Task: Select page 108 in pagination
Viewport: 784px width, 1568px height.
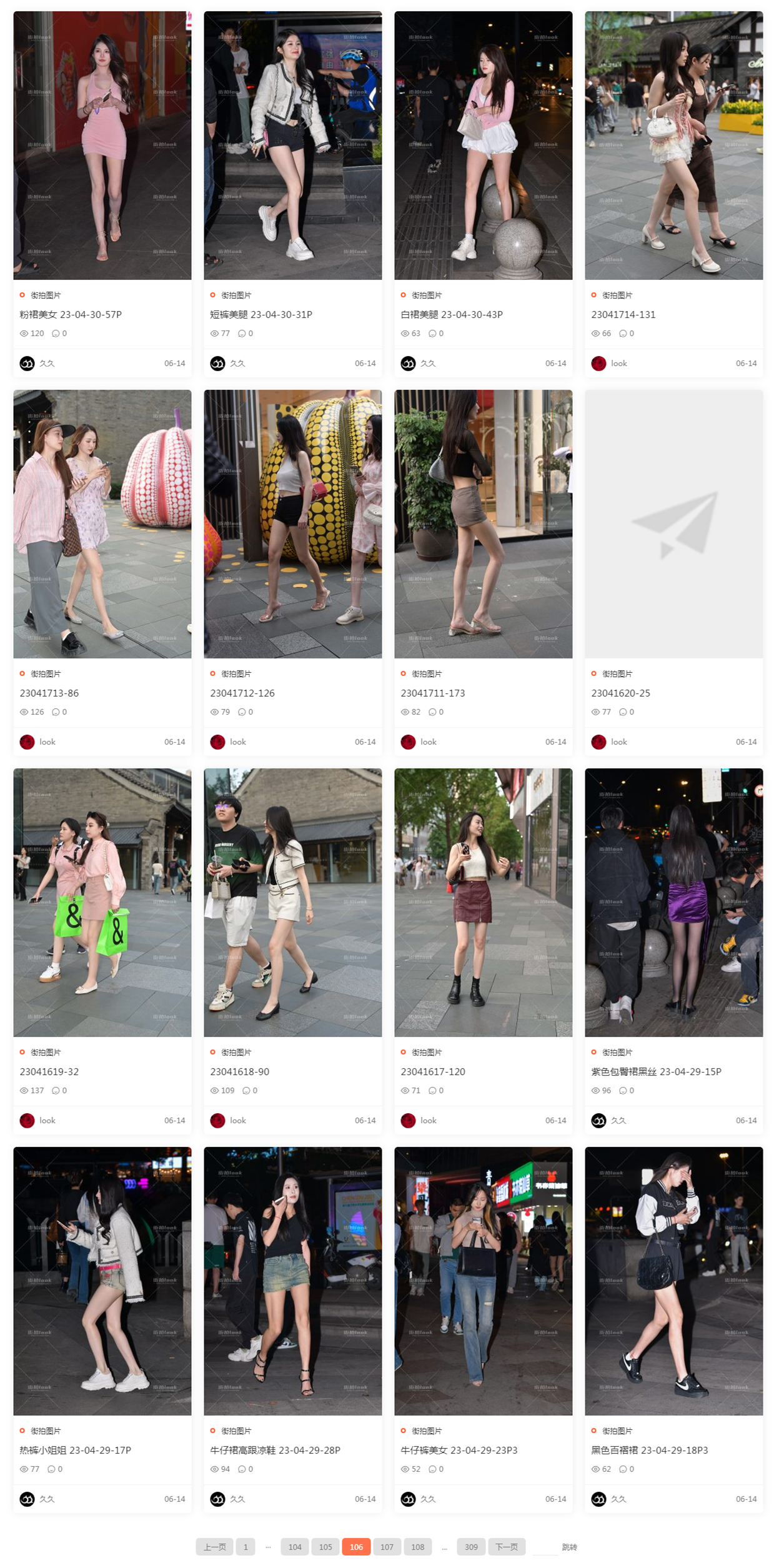Action: (418, 1547)
